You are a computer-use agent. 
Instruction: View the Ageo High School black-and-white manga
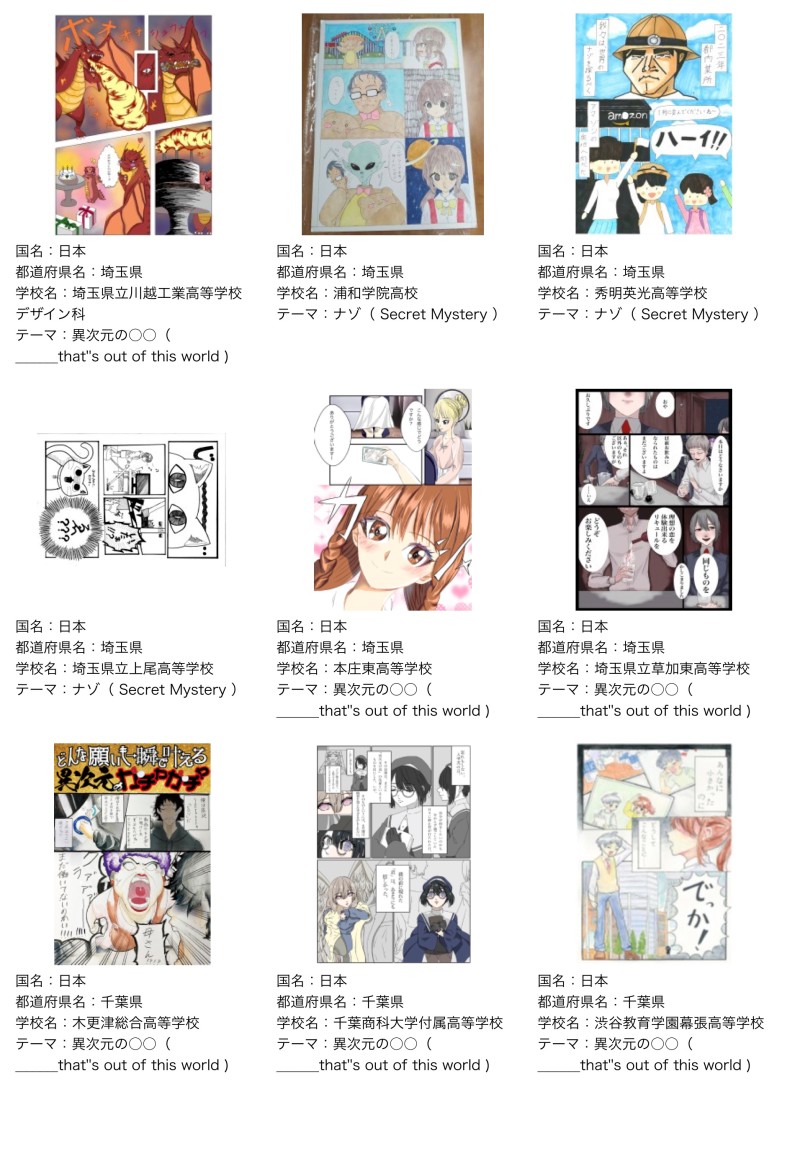point(131,500)
